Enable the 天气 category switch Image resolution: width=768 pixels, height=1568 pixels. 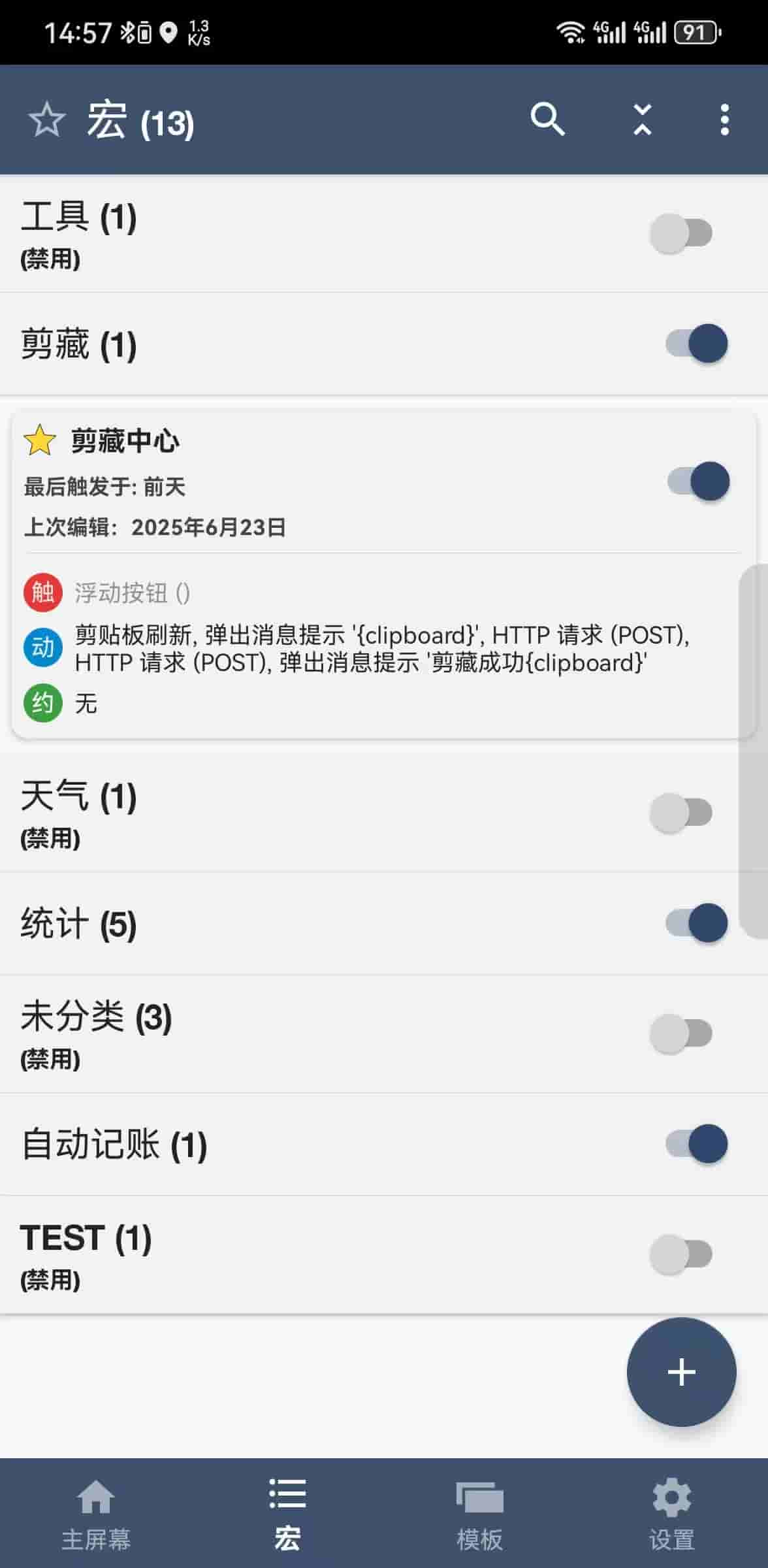(682, 813)
